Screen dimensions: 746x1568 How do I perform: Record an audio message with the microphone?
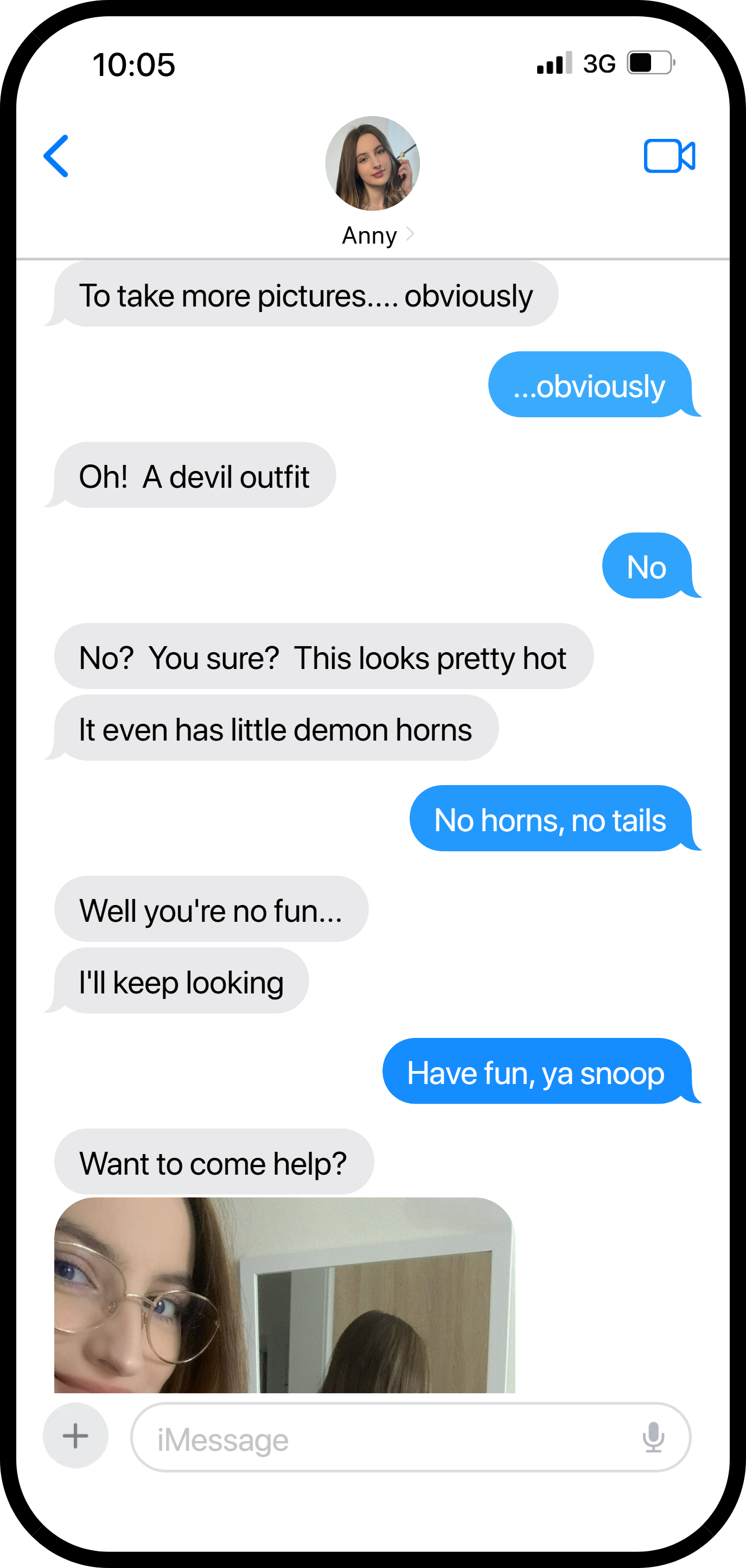point(654,1437)
